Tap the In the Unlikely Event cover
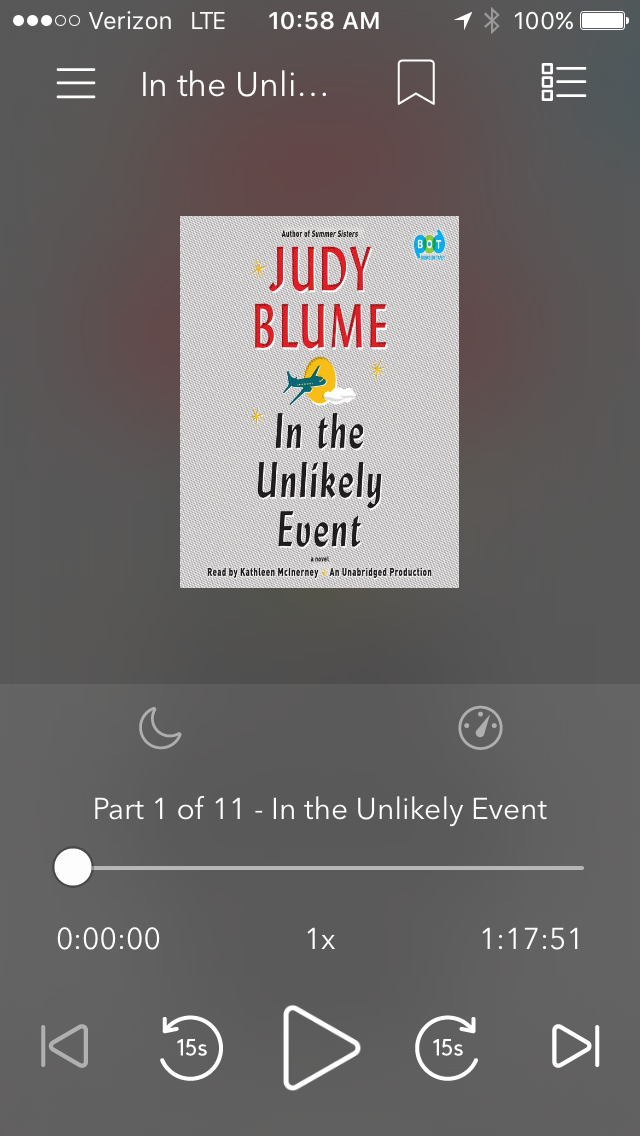Image resolution: width=640 pixels, height=1136 pixels. pyautogui.click(x=320, y=402)
